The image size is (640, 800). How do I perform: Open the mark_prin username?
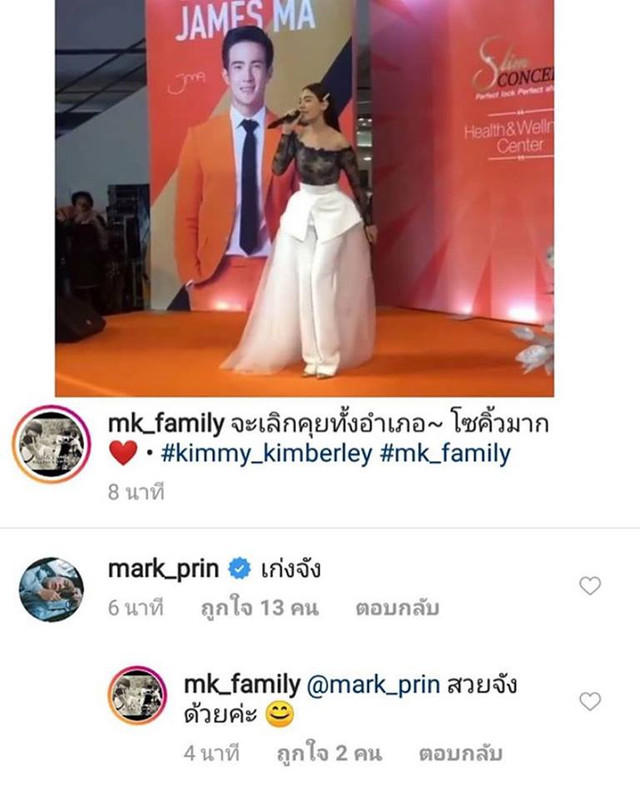coord(160,570)
